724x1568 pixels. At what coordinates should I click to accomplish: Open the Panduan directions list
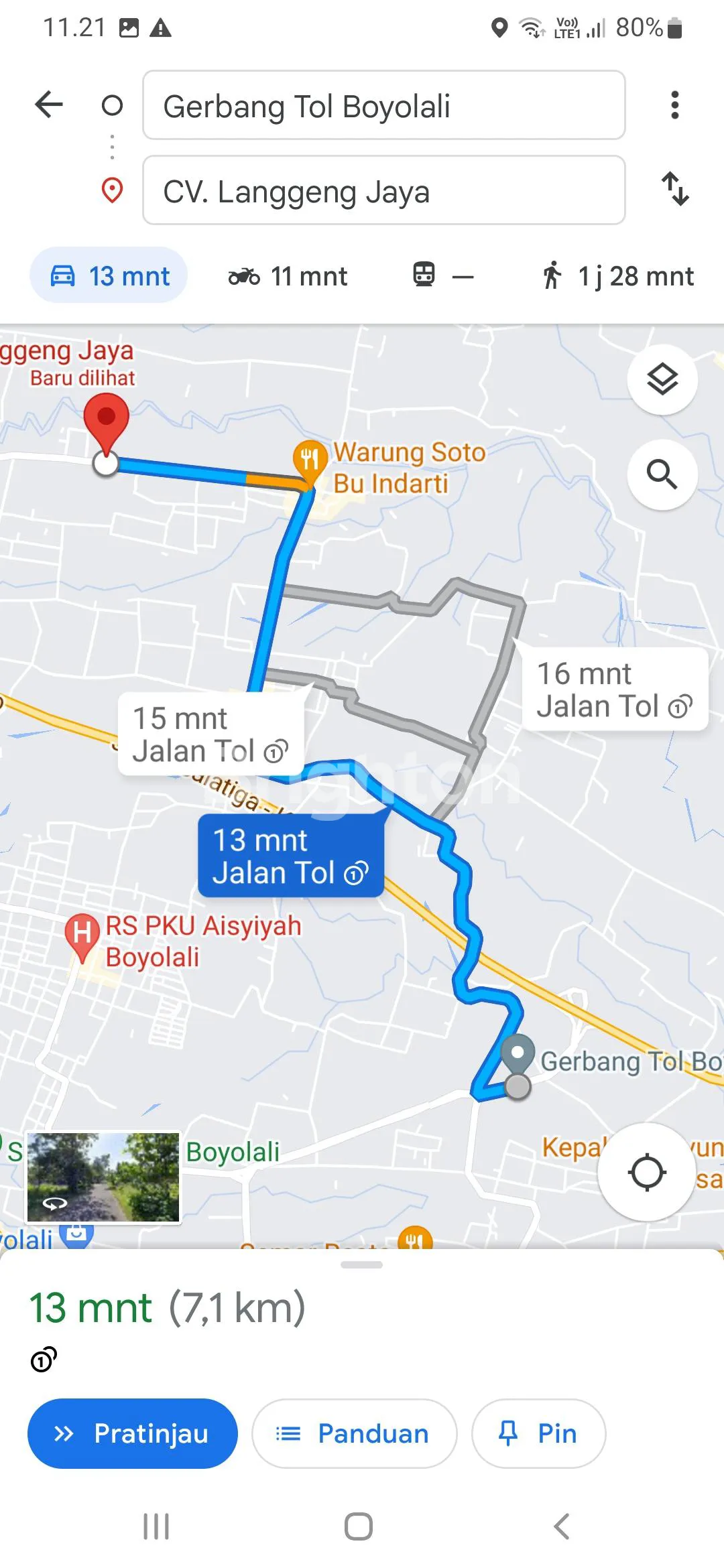(354, 1433)
